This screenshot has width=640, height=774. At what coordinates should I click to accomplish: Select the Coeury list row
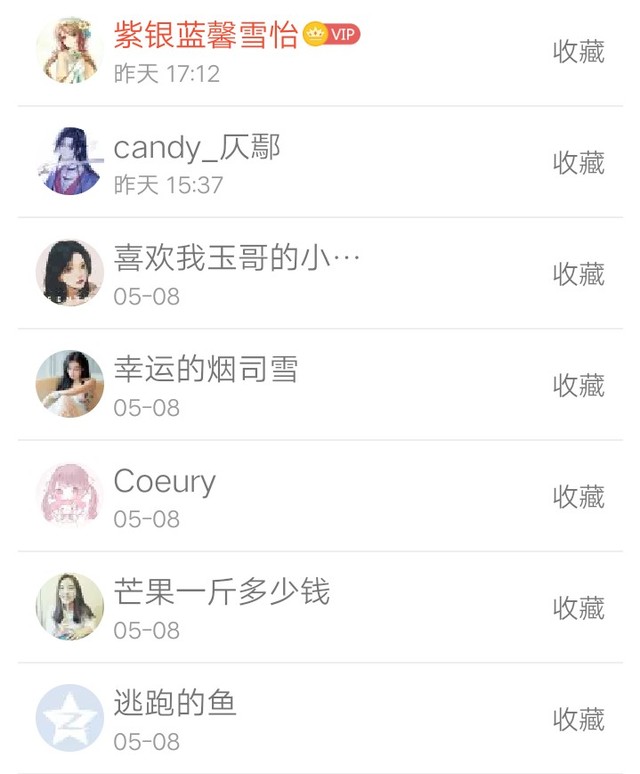165,482
